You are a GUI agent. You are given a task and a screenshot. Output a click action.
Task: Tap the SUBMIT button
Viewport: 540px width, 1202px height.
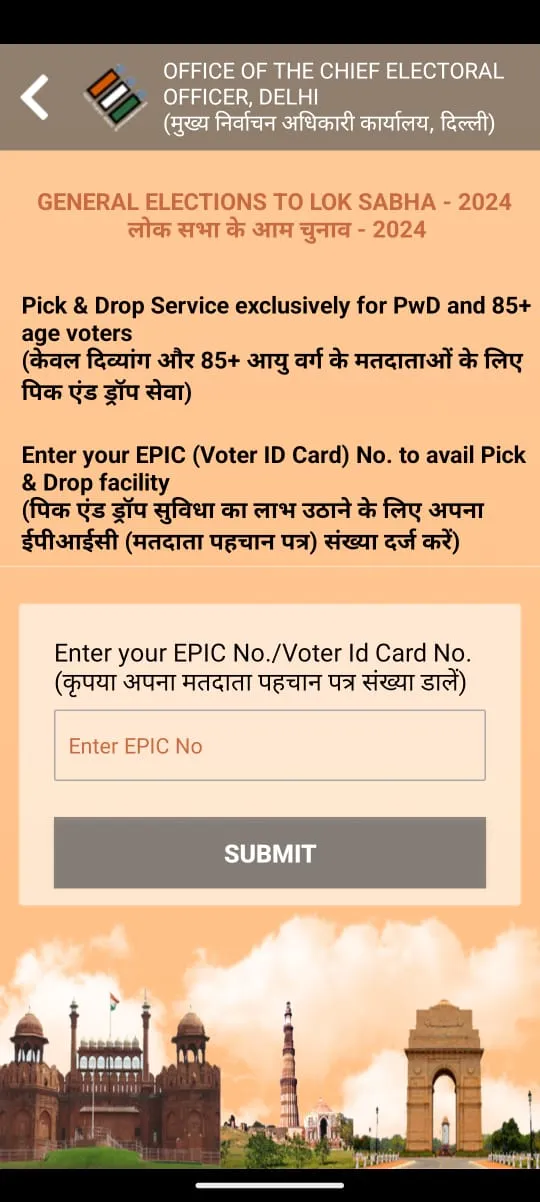point(270,853)
